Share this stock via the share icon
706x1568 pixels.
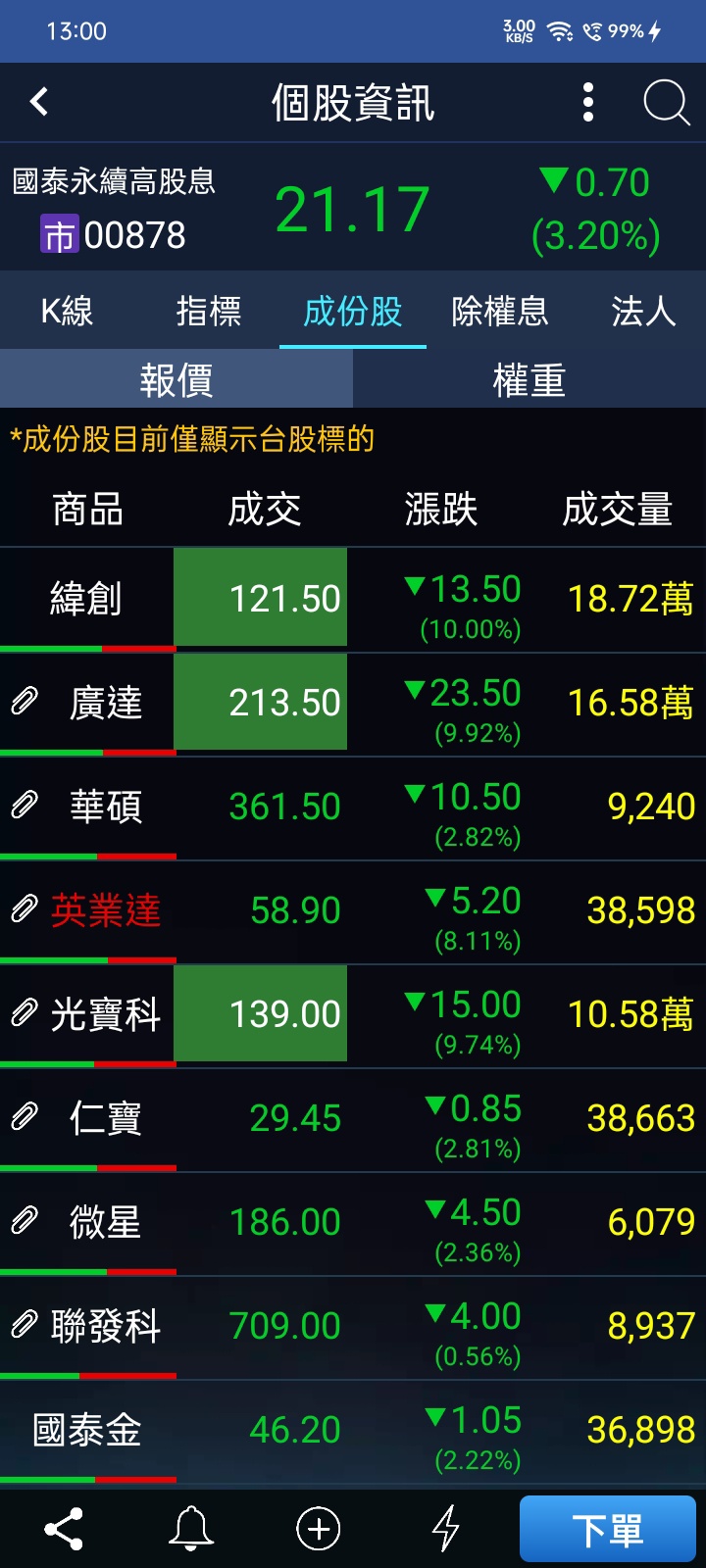click(x=64, y=1529)
